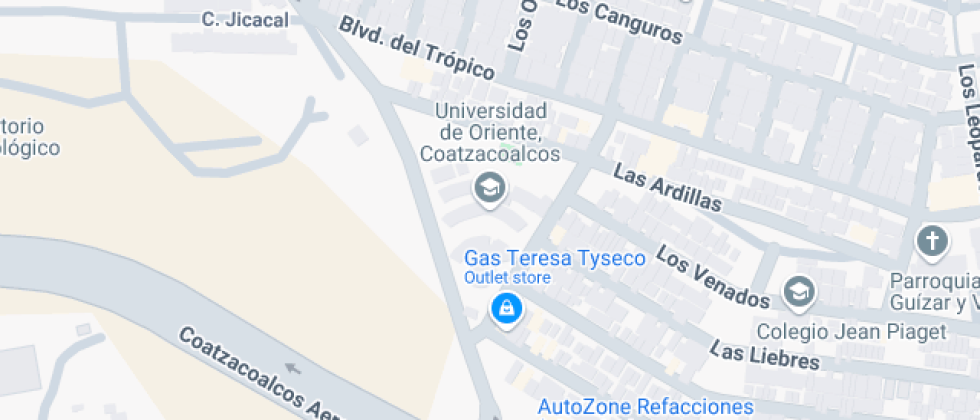Open the Gas Teresa Tyseco store pin
The height and width of the screenshot is (420, 980).
[x=506, y=310]
